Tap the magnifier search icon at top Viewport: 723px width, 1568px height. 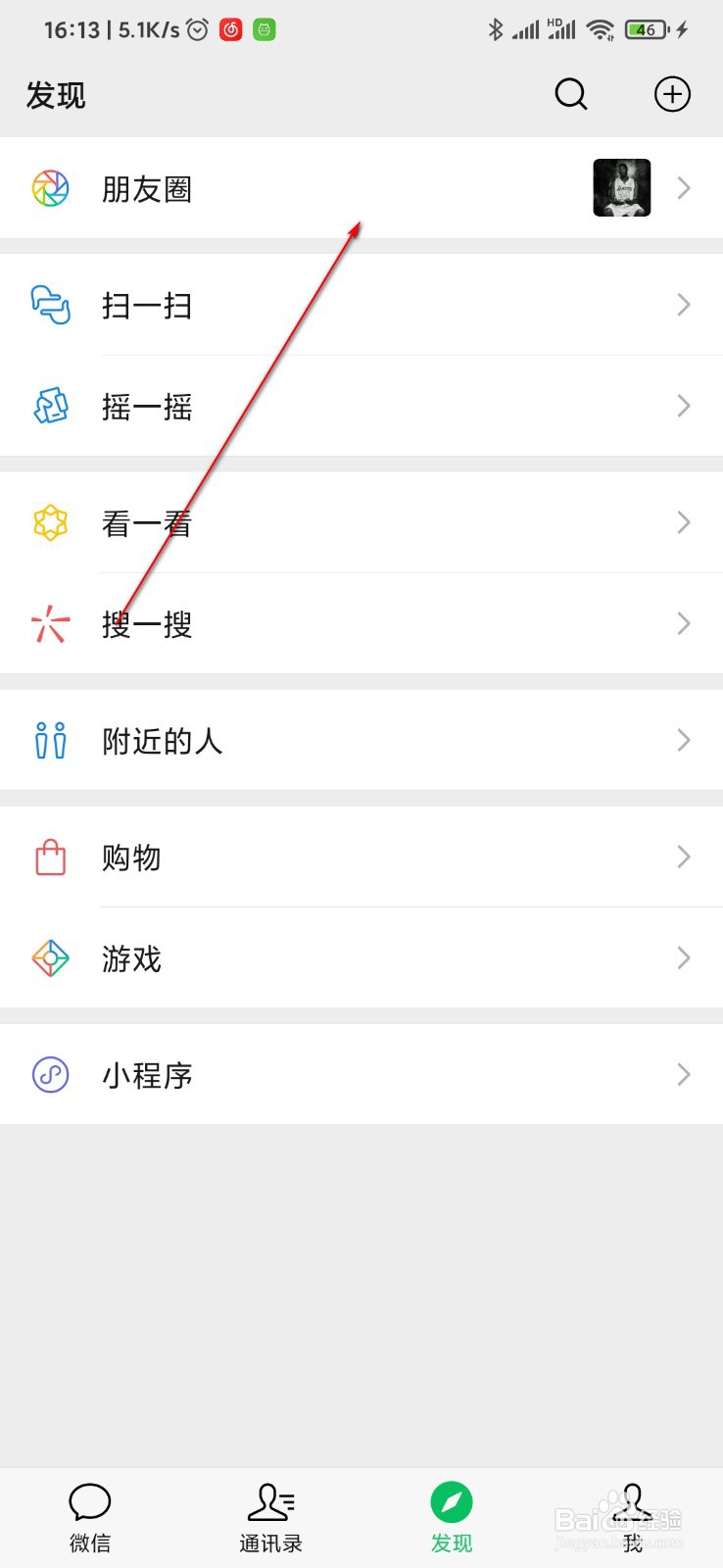coord(570,94)
